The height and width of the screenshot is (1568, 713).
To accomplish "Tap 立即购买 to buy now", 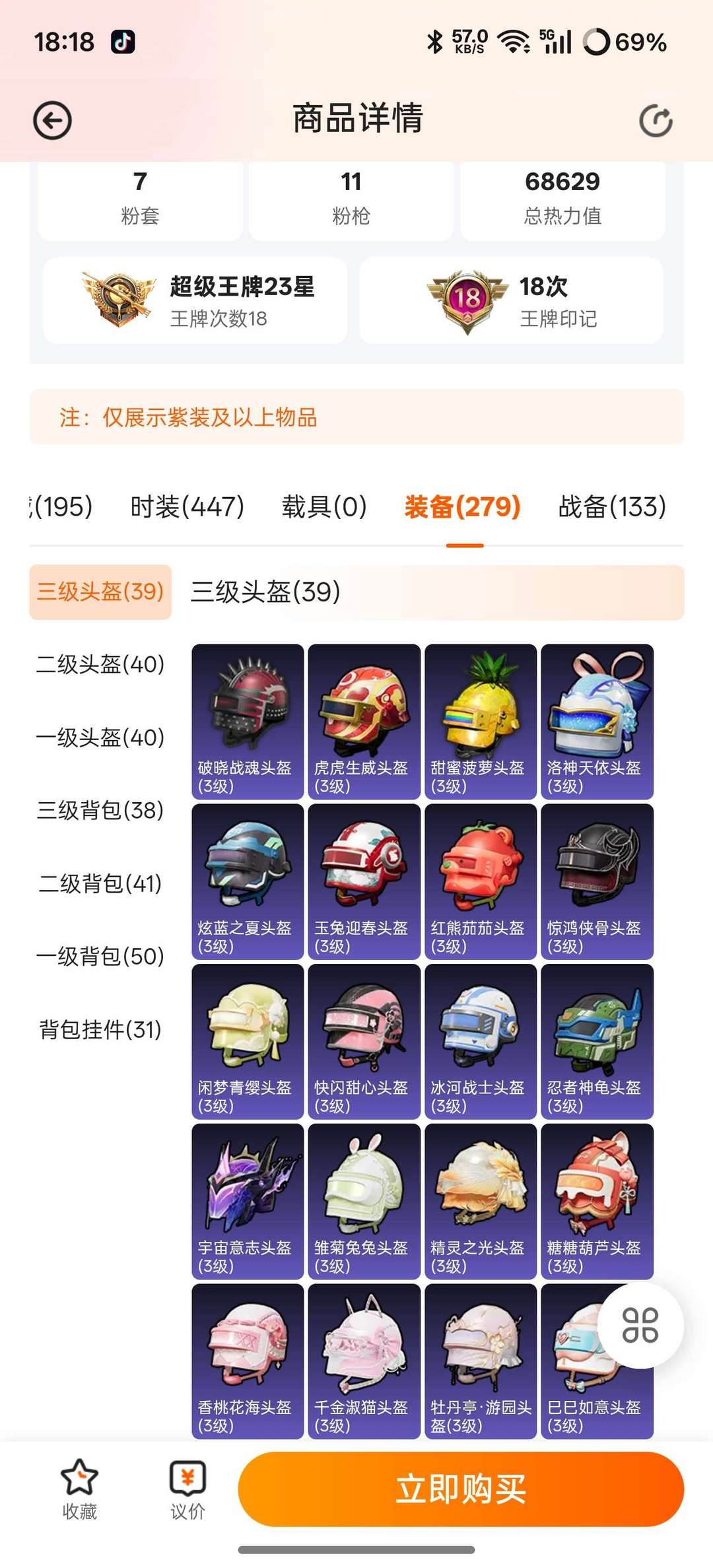I will [461, 1489].
